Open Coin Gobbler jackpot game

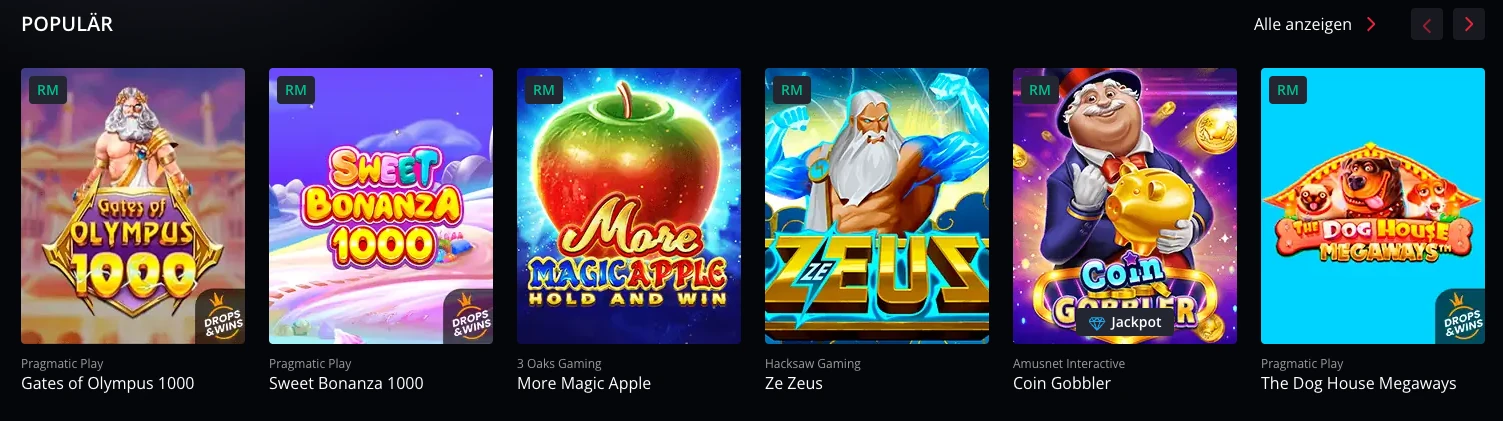pos(1125,205)
